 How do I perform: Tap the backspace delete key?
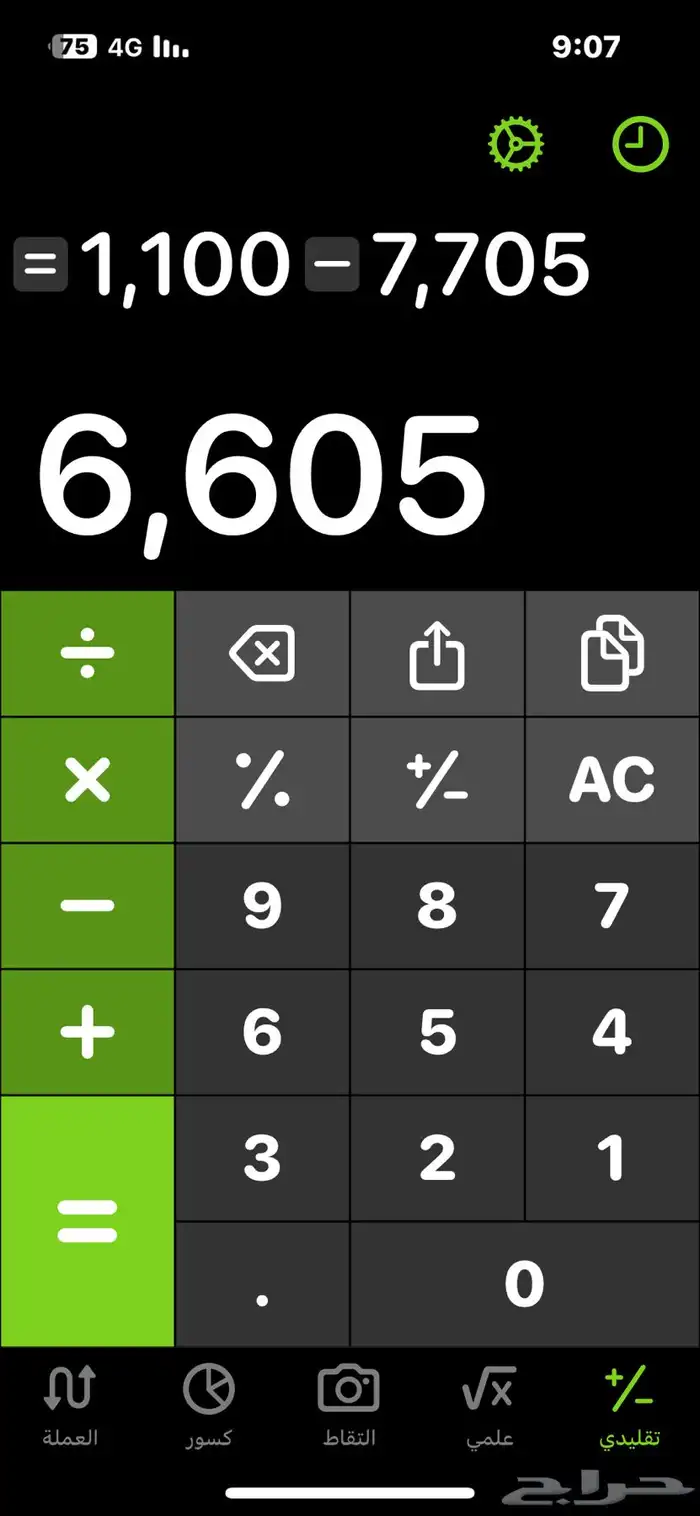coord(262,654)
